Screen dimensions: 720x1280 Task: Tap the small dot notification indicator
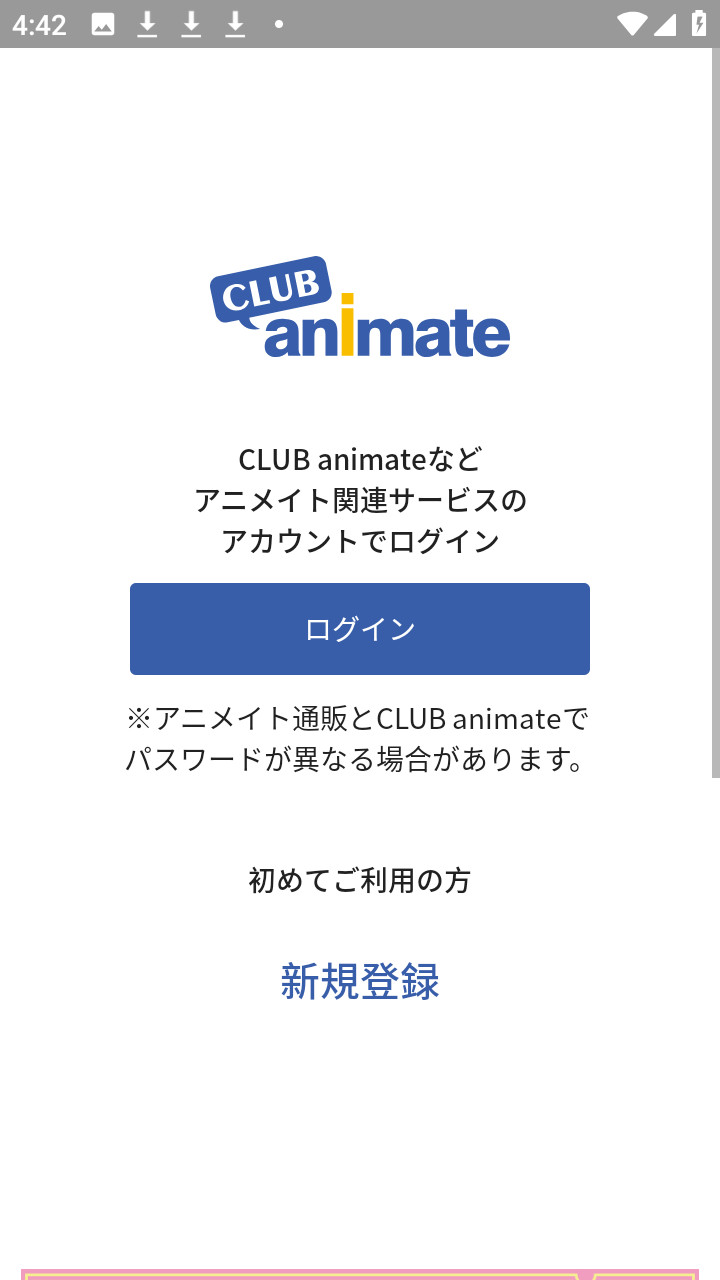[277, 24]
